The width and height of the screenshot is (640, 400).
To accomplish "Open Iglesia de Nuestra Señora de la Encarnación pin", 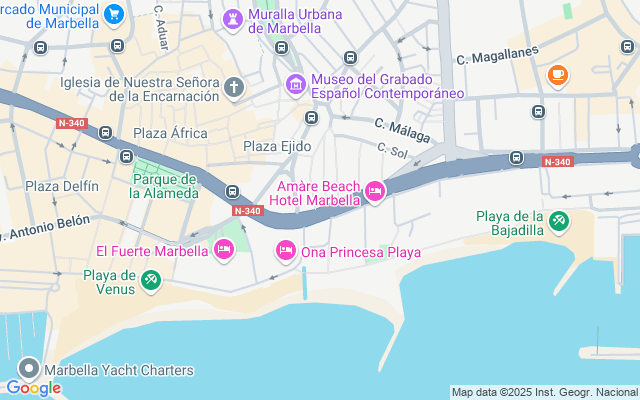I will [234, 89].
